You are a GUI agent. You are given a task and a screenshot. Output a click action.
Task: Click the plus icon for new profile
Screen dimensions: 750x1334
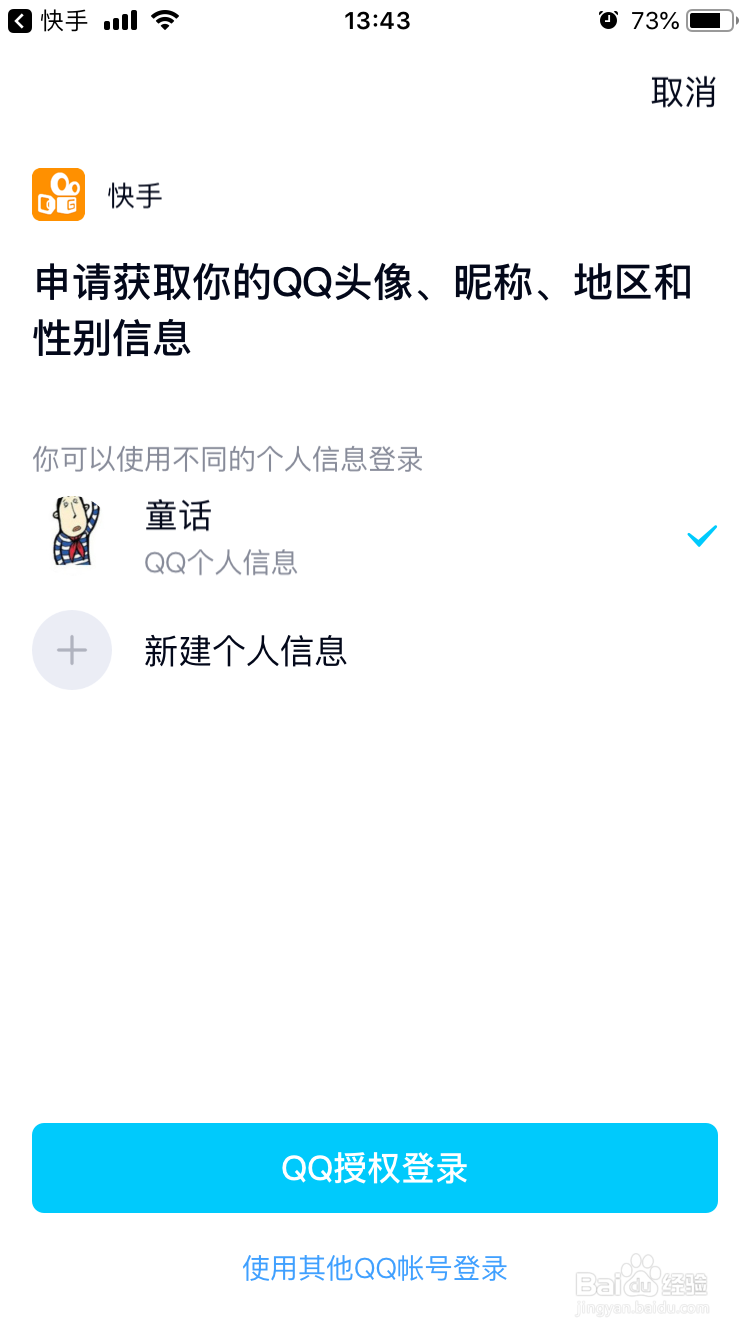[x=72, y=650]
